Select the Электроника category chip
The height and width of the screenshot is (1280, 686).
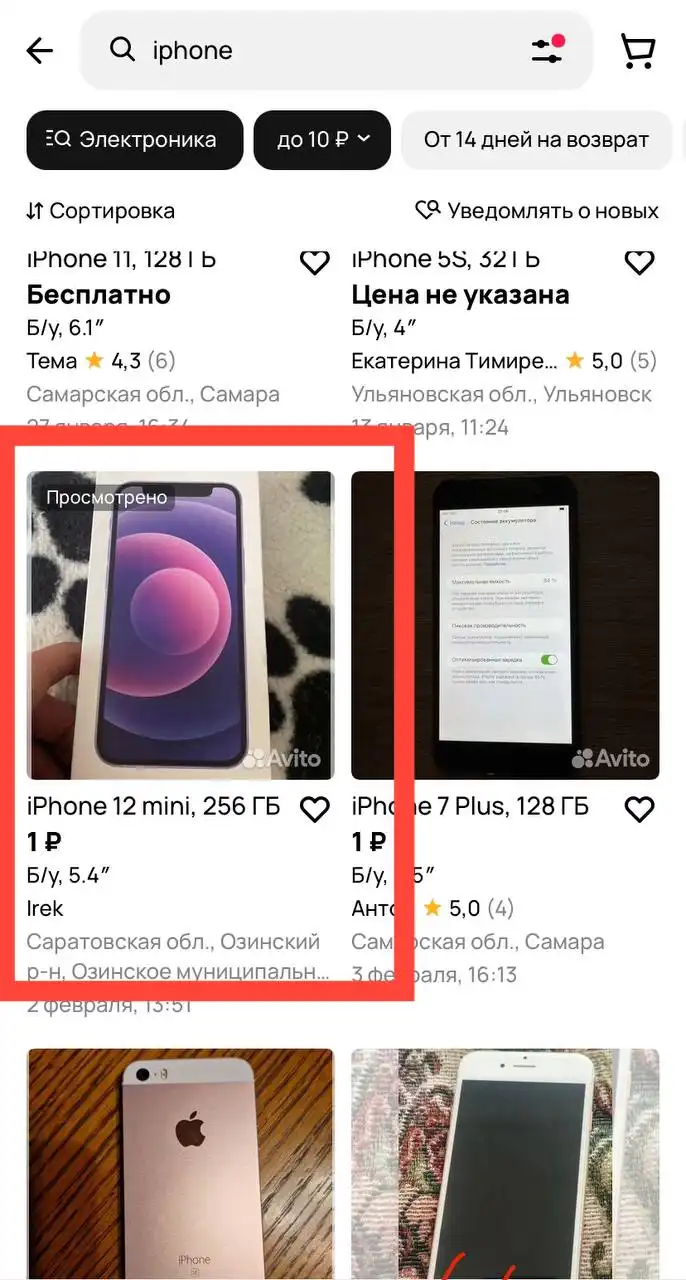click(x=135, y=140)
